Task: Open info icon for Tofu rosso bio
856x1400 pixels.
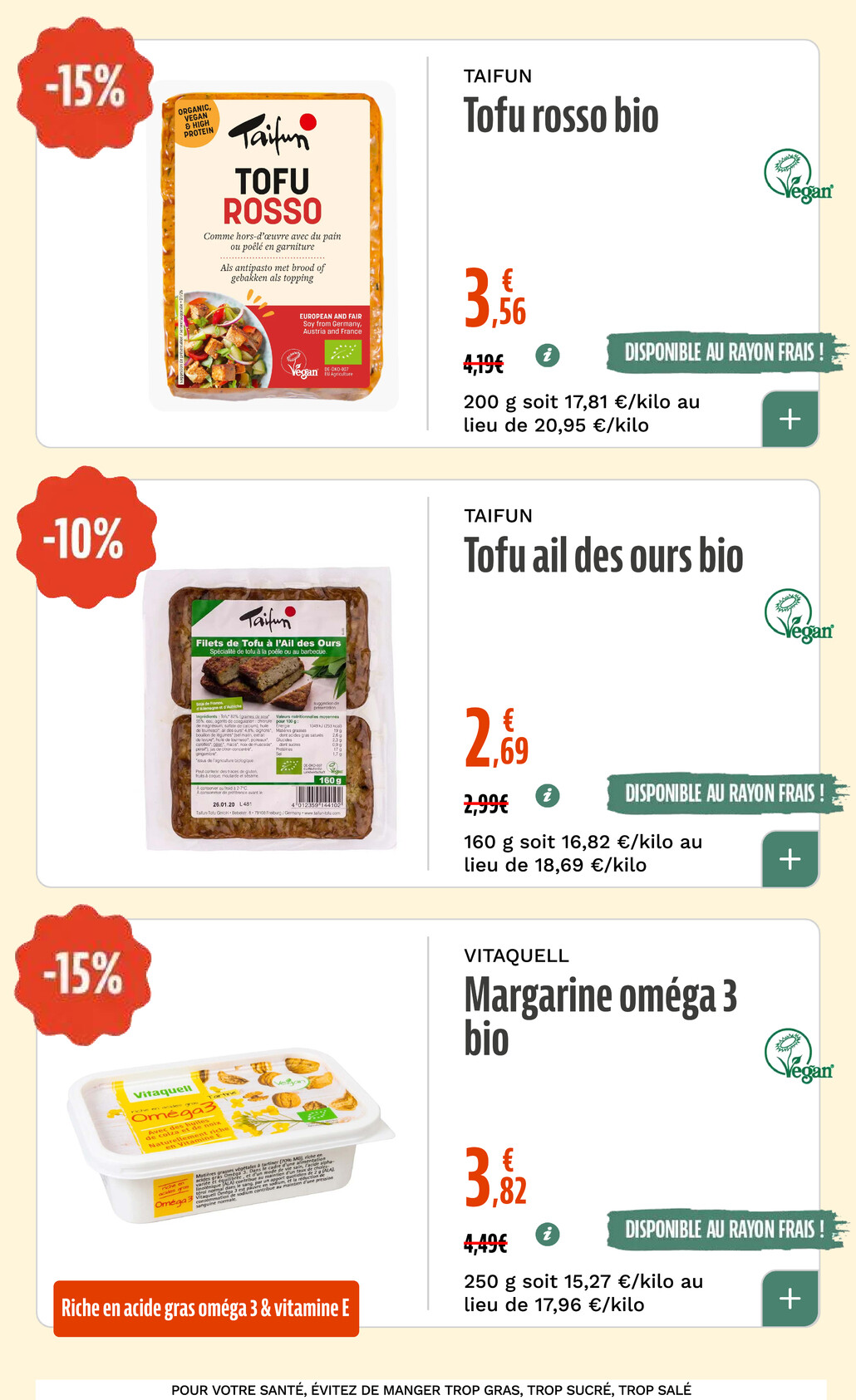Action: [547, 356]
